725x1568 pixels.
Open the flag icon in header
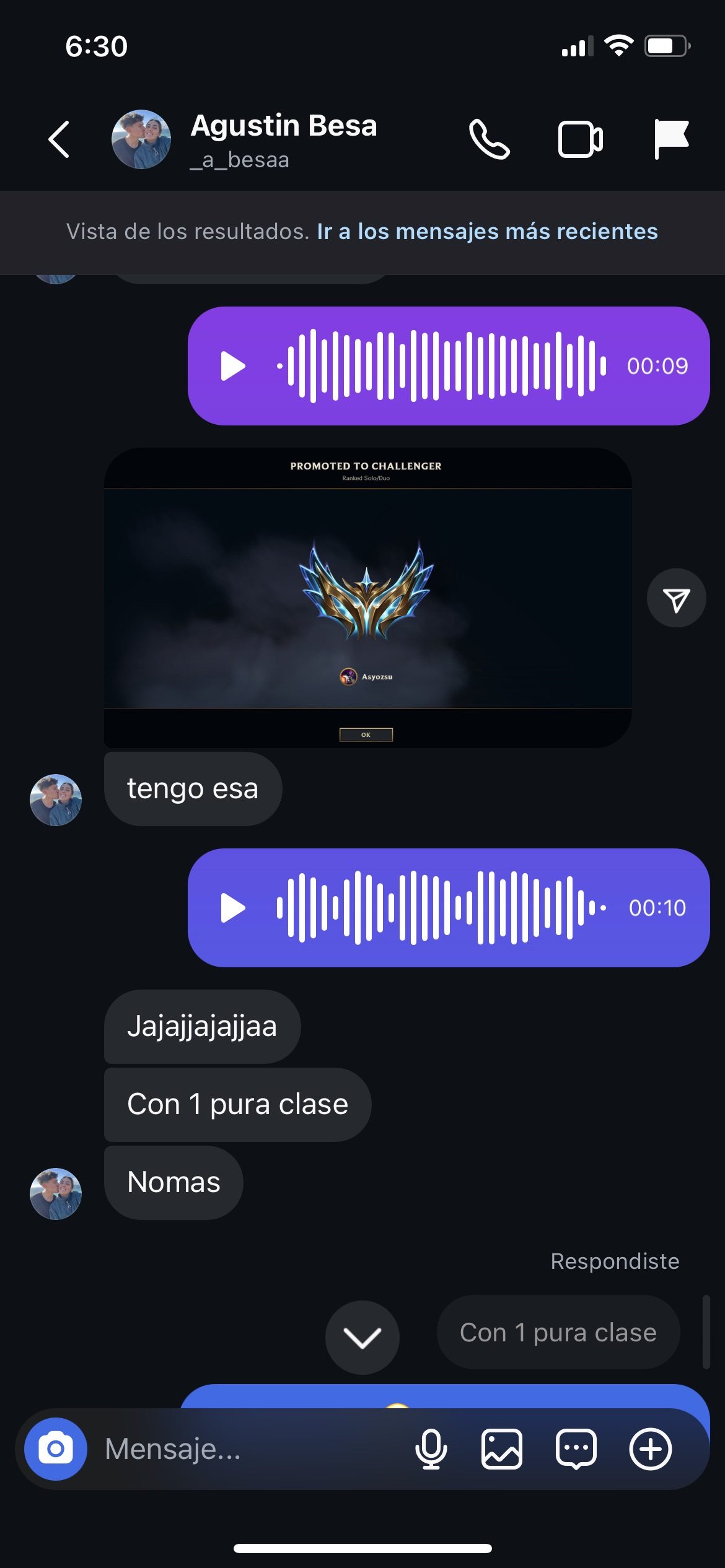[671, 138]
